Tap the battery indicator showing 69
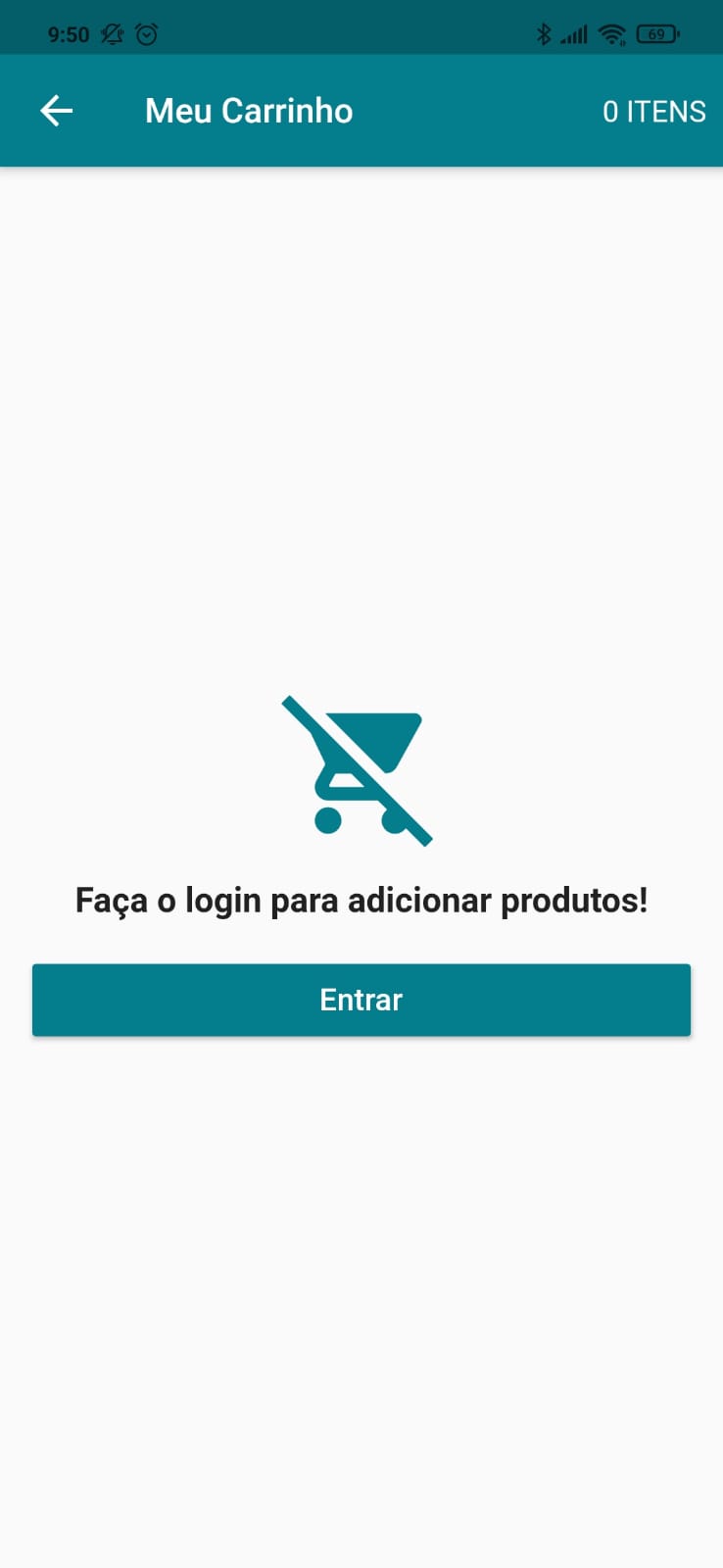 click(x=656, y=32)
